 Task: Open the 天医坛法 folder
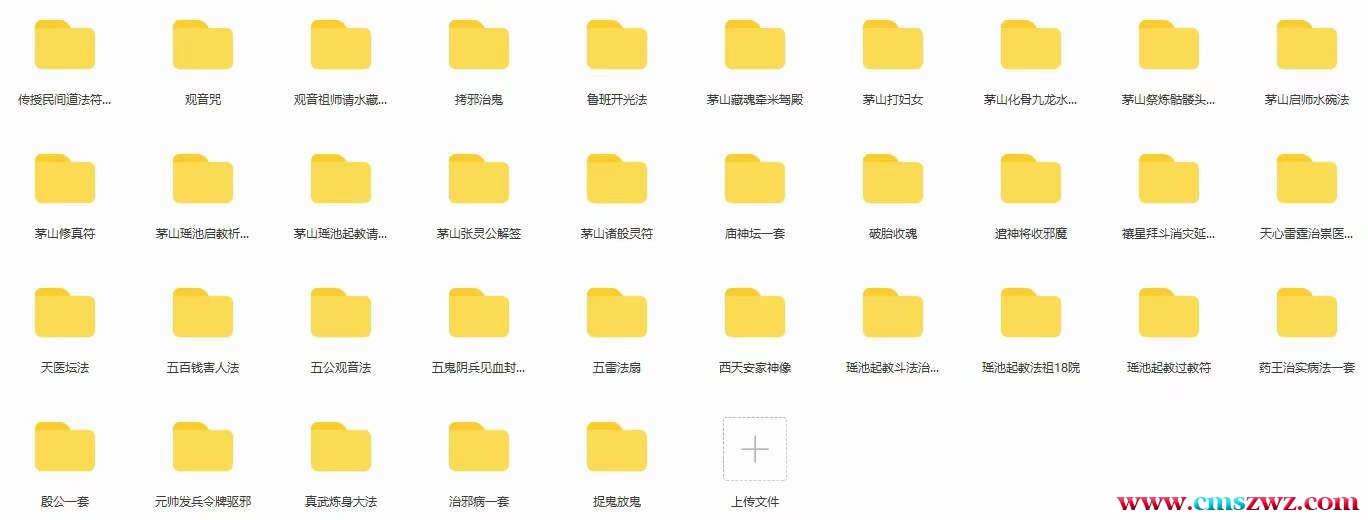click(x=65, y=314)
